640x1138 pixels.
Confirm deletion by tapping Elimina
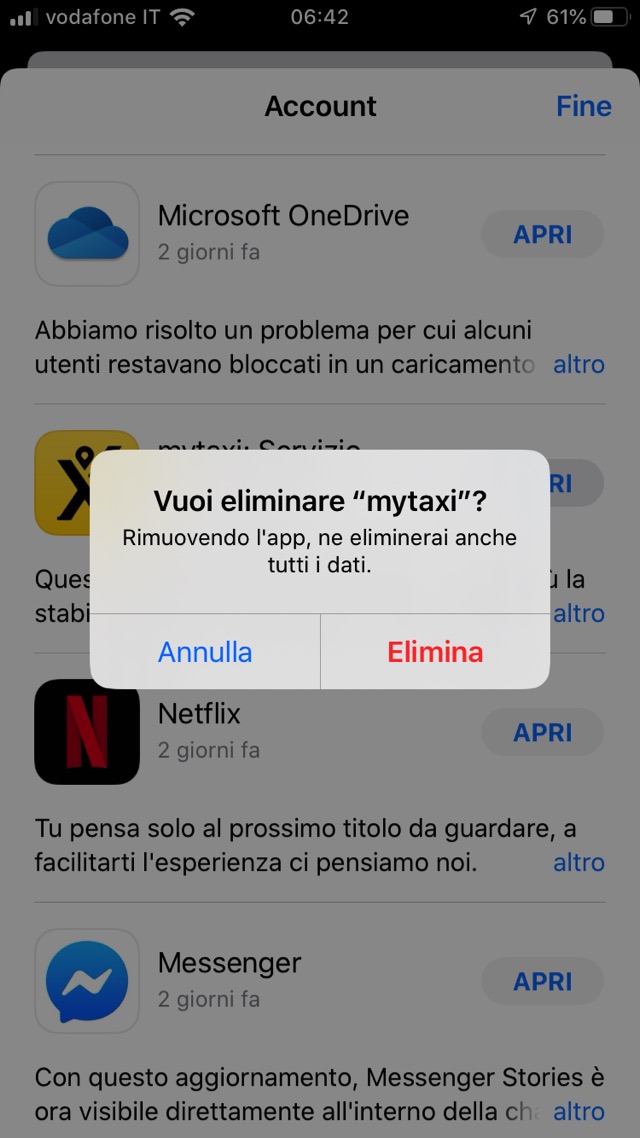[x=435, y=652]
